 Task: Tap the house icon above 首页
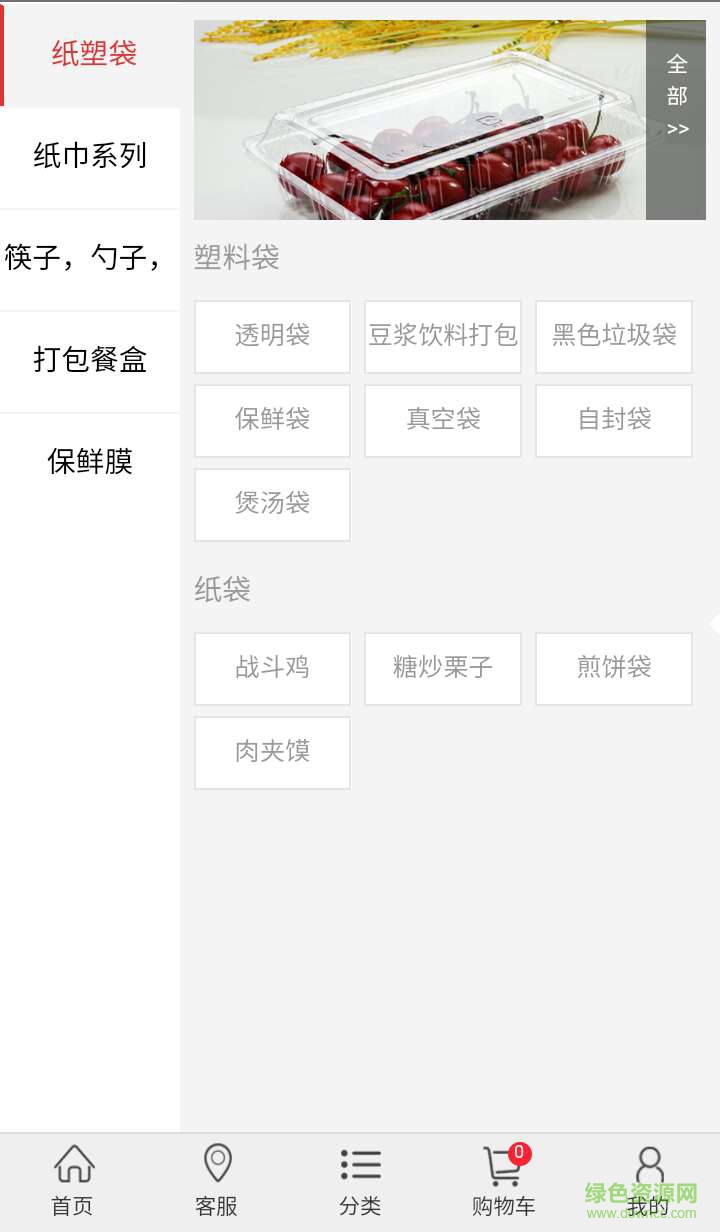(71, 1163)
